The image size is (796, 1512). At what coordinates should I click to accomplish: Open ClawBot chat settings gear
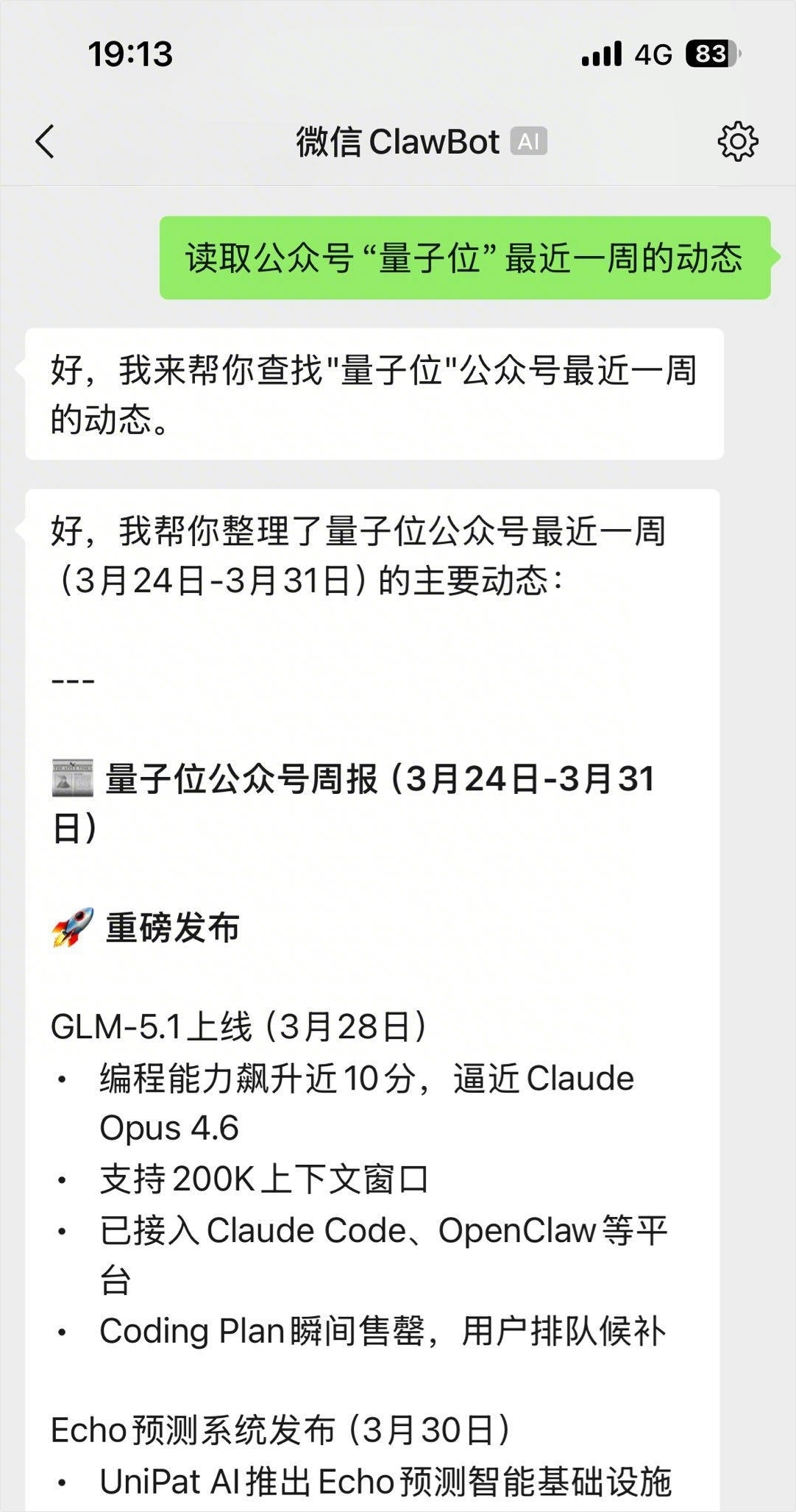pyautogui.click(x=737, y=141)
